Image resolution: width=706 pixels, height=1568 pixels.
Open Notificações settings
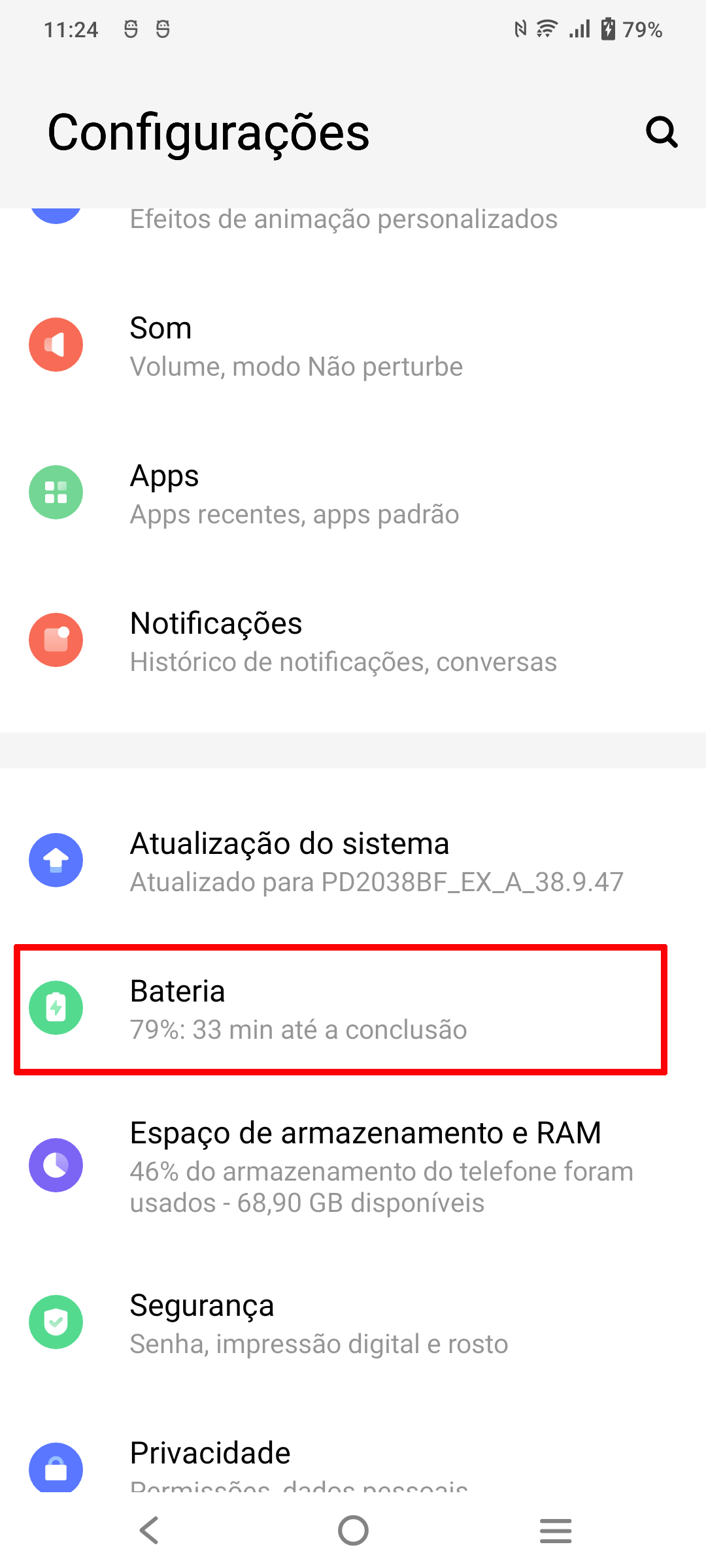pyautogui.click(x=353, y=642)
